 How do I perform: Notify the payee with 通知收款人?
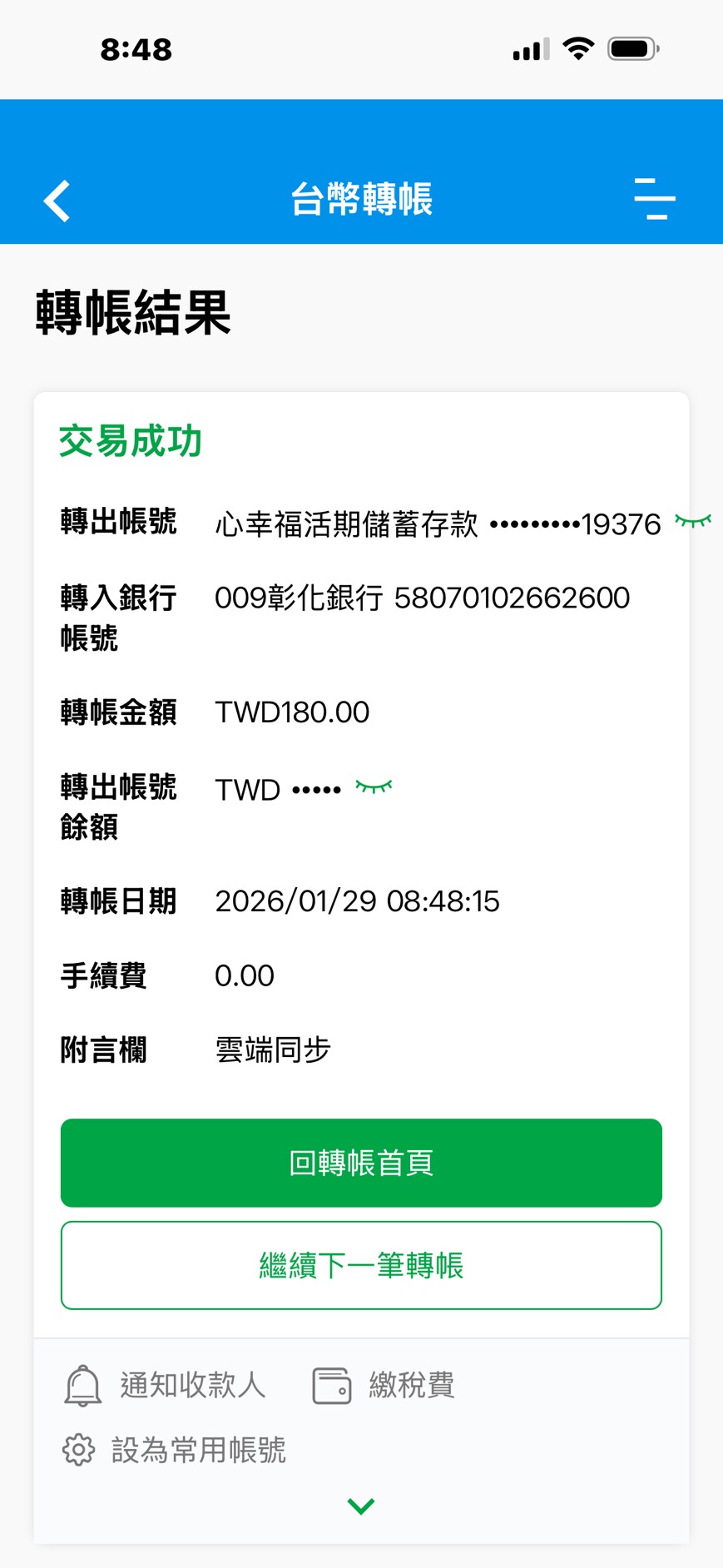166,1386
